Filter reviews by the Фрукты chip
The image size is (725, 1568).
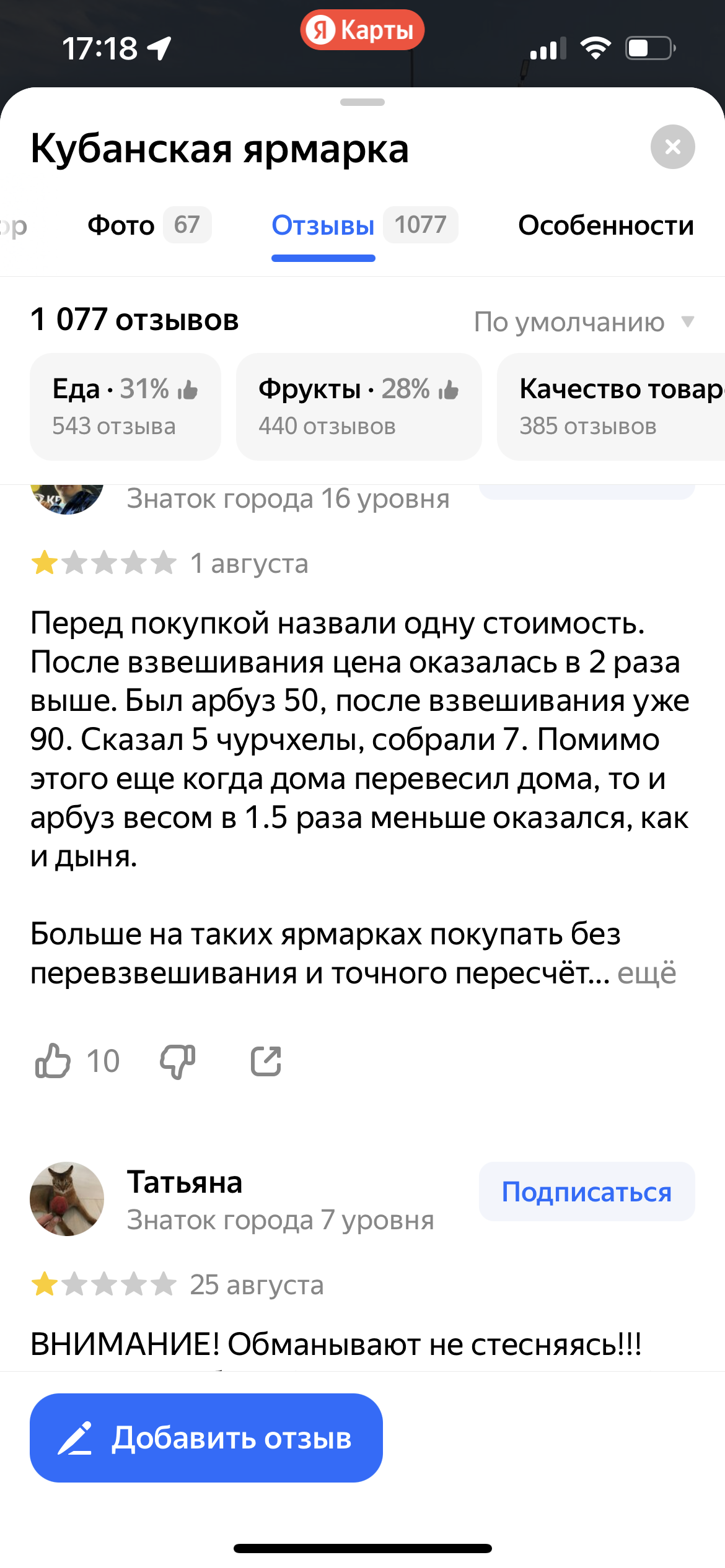pos(358,406)
